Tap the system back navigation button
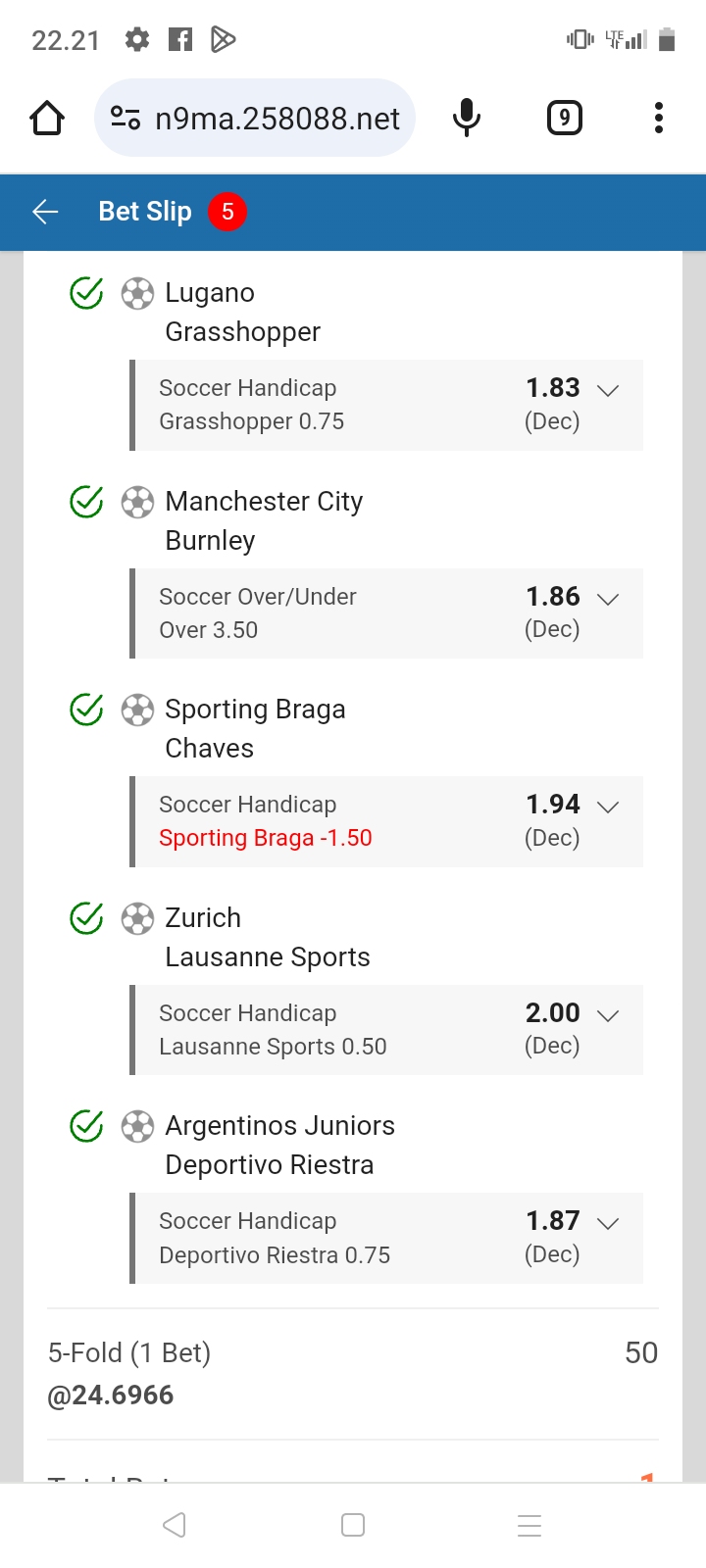The image size is (706, 1568). (175, 1525)
